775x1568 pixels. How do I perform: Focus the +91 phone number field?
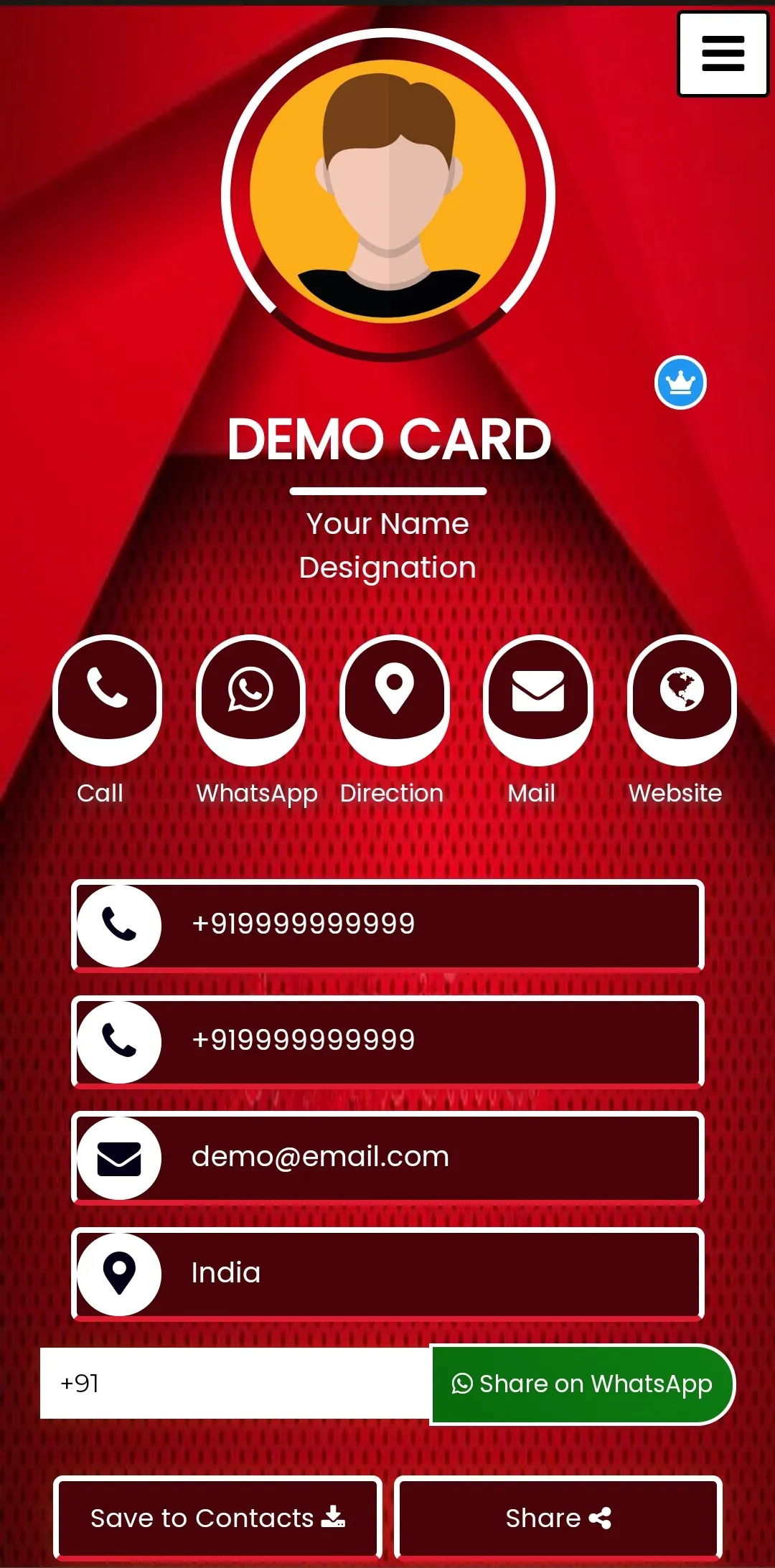coord(235,1383)
